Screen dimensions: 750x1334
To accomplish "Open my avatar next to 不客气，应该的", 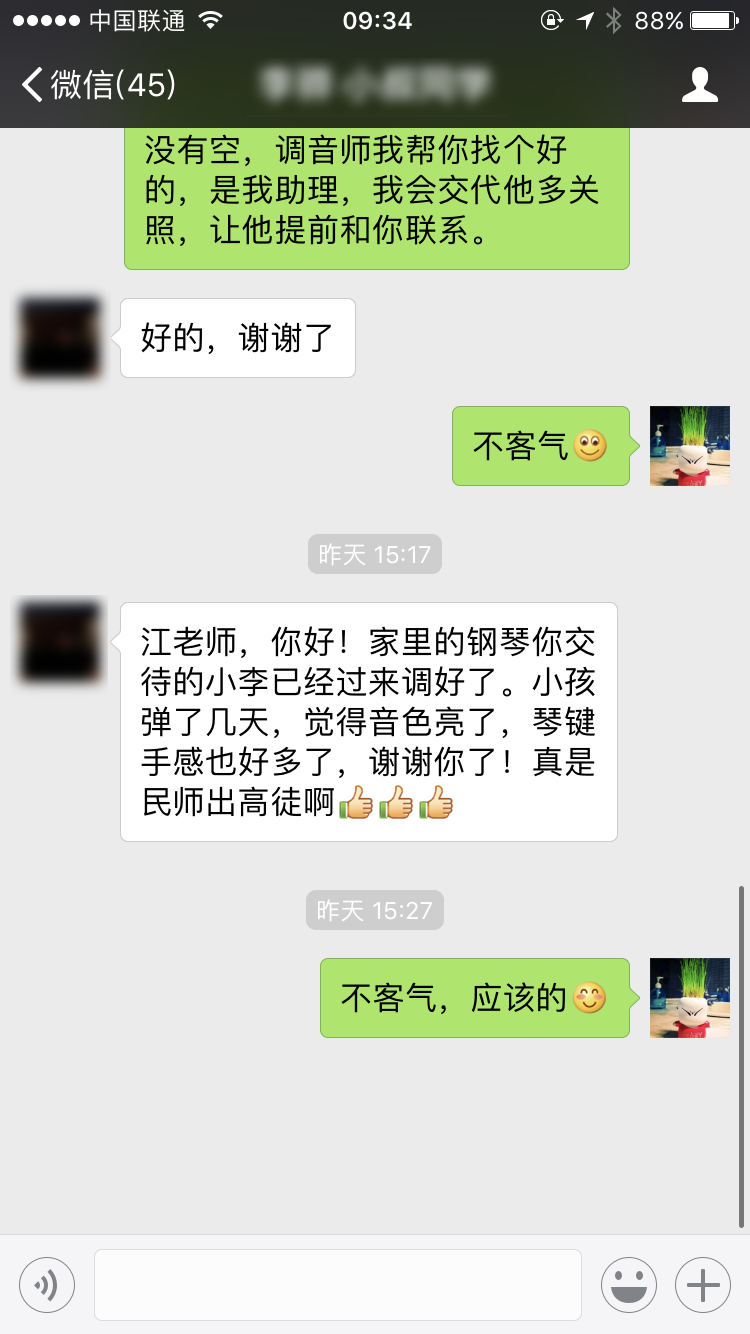I will pyautogui.click(x=689, y=997).
